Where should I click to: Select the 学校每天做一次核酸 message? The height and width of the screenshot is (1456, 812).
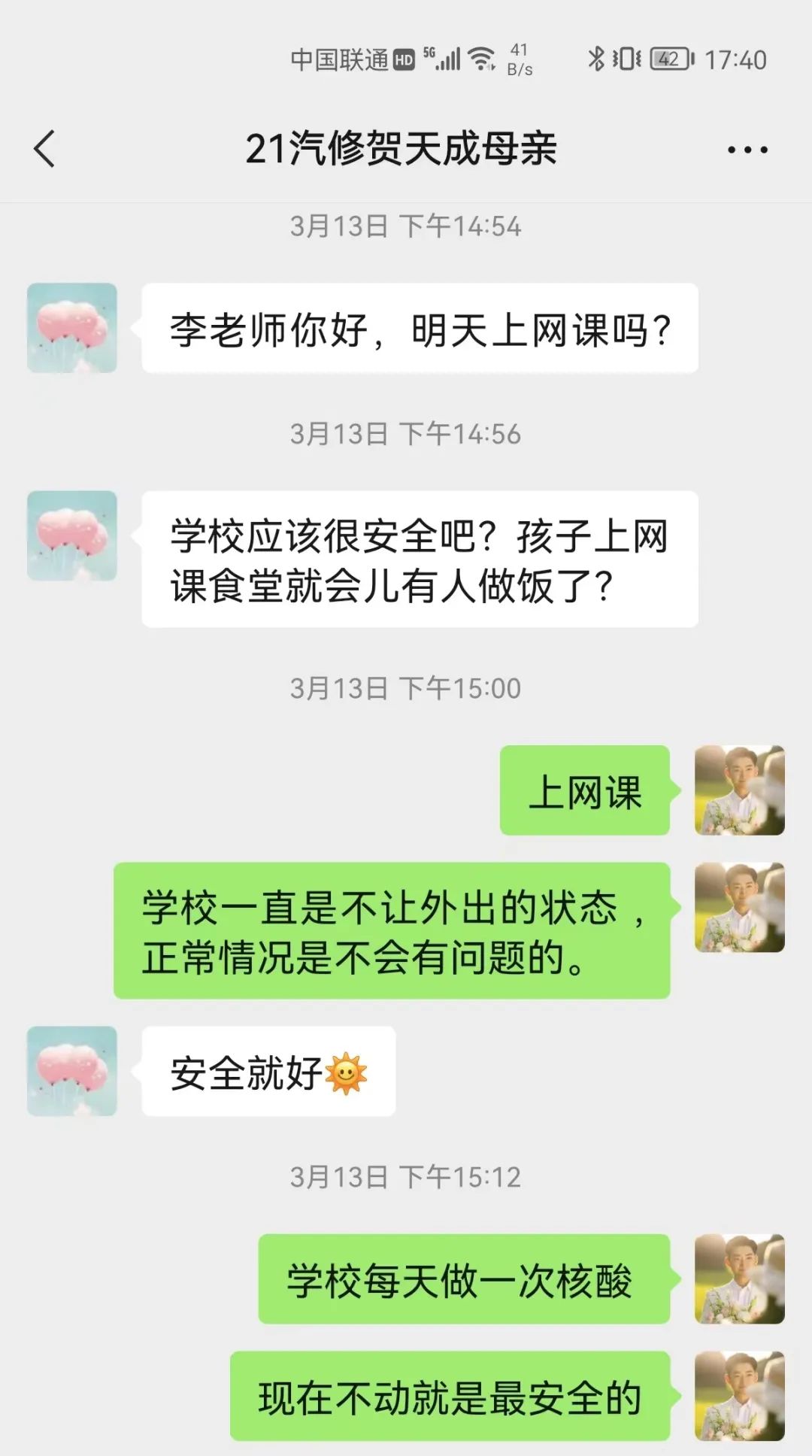pyautogui.click(x=466, y=1280)
